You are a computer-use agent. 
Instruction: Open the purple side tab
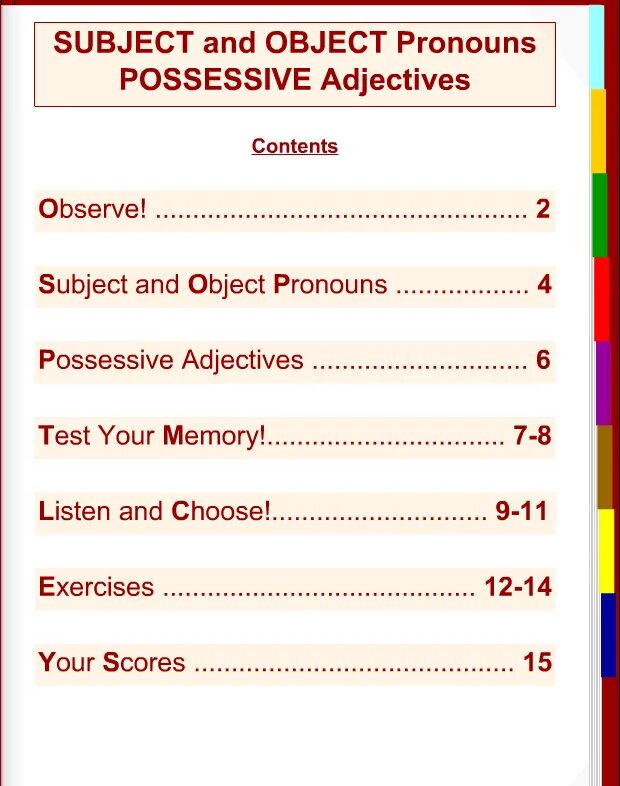(x=603, y=382)
